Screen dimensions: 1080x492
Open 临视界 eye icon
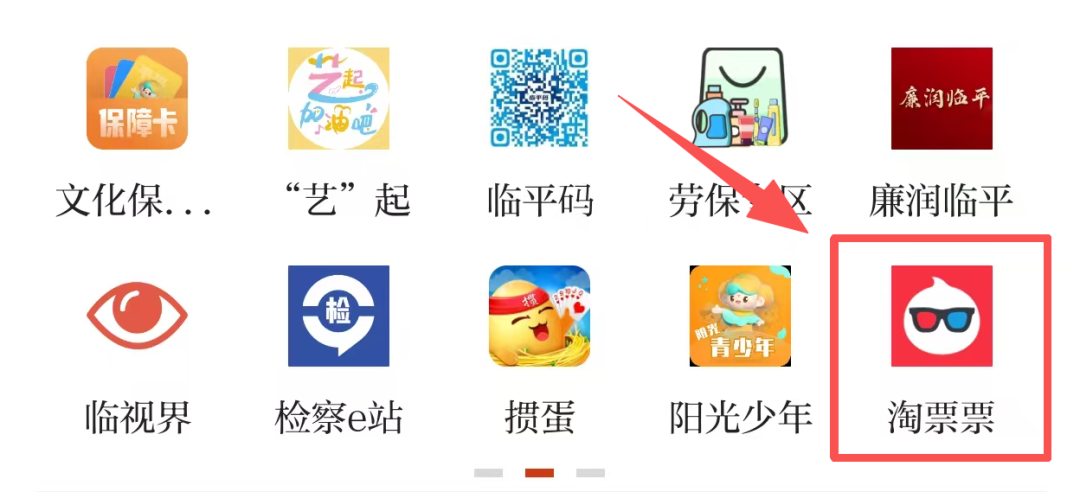137,316
